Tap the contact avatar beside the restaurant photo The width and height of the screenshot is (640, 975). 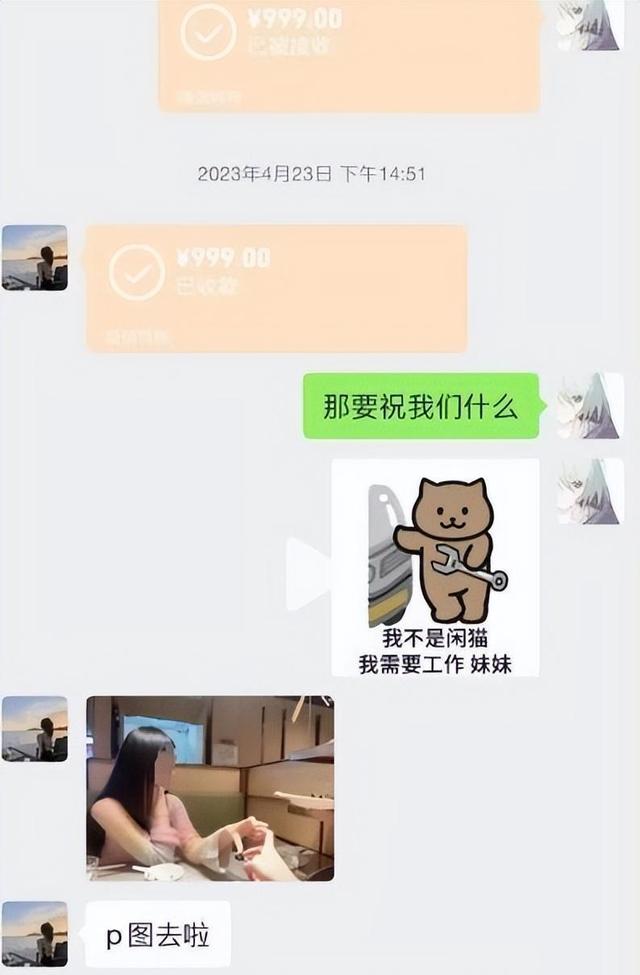(x=35, y=728)
